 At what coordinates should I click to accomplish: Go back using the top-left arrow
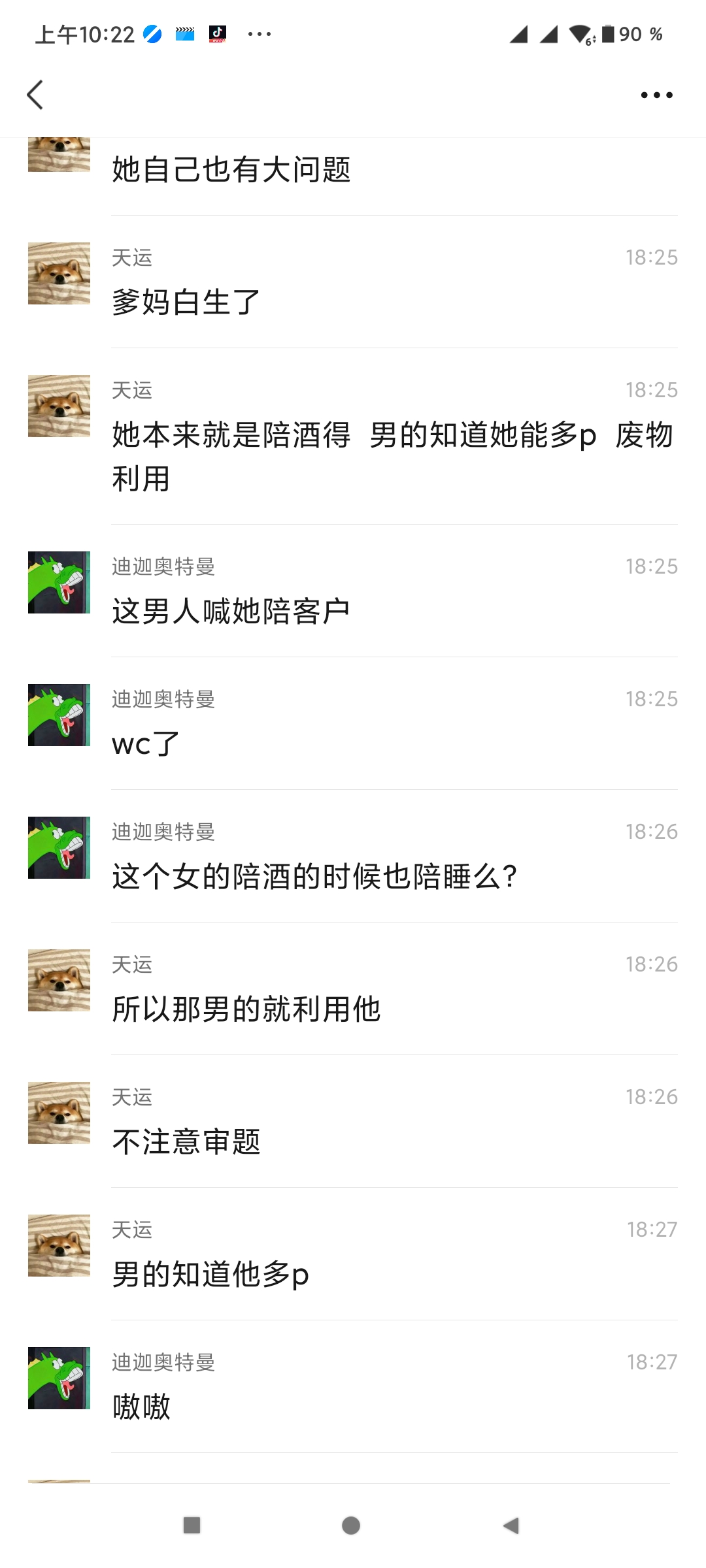[x=35, y=95]
